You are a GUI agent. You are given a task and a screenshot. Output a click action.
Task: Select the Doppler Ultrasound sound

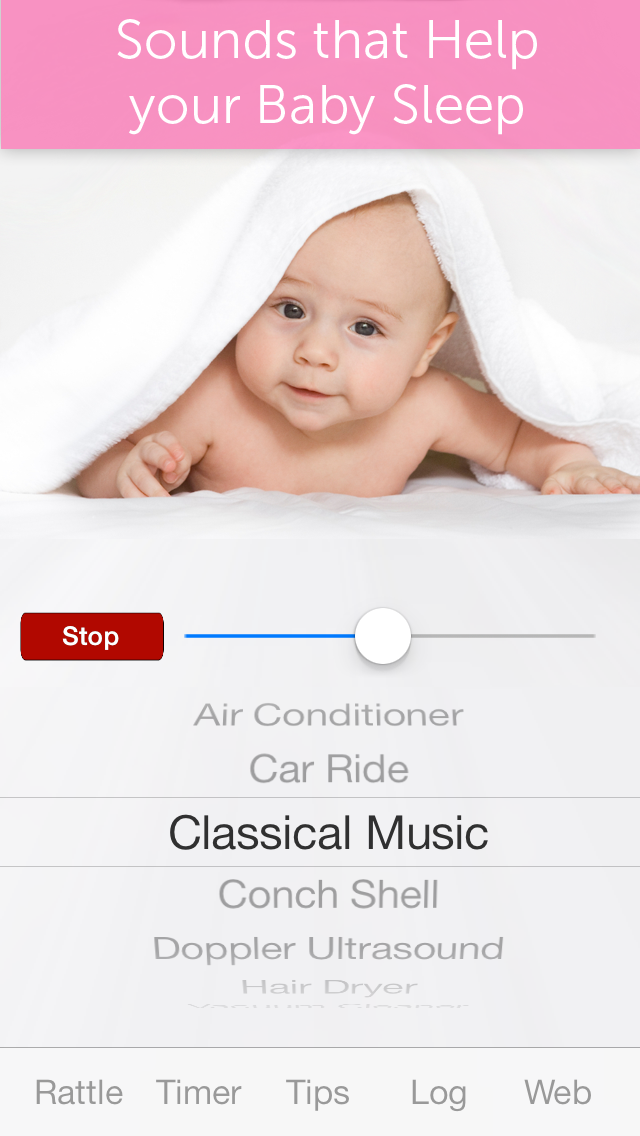pyautogui.click(x=328, y=948)
